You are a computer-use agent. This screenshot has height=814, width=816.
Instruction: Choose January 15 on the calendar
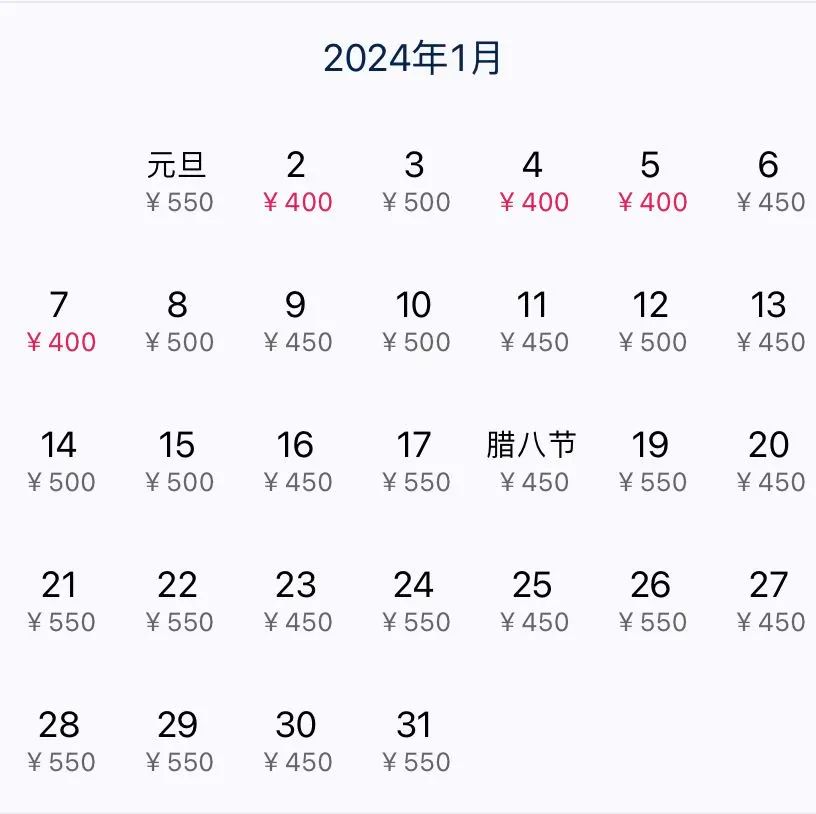click(x=178, y=461)
